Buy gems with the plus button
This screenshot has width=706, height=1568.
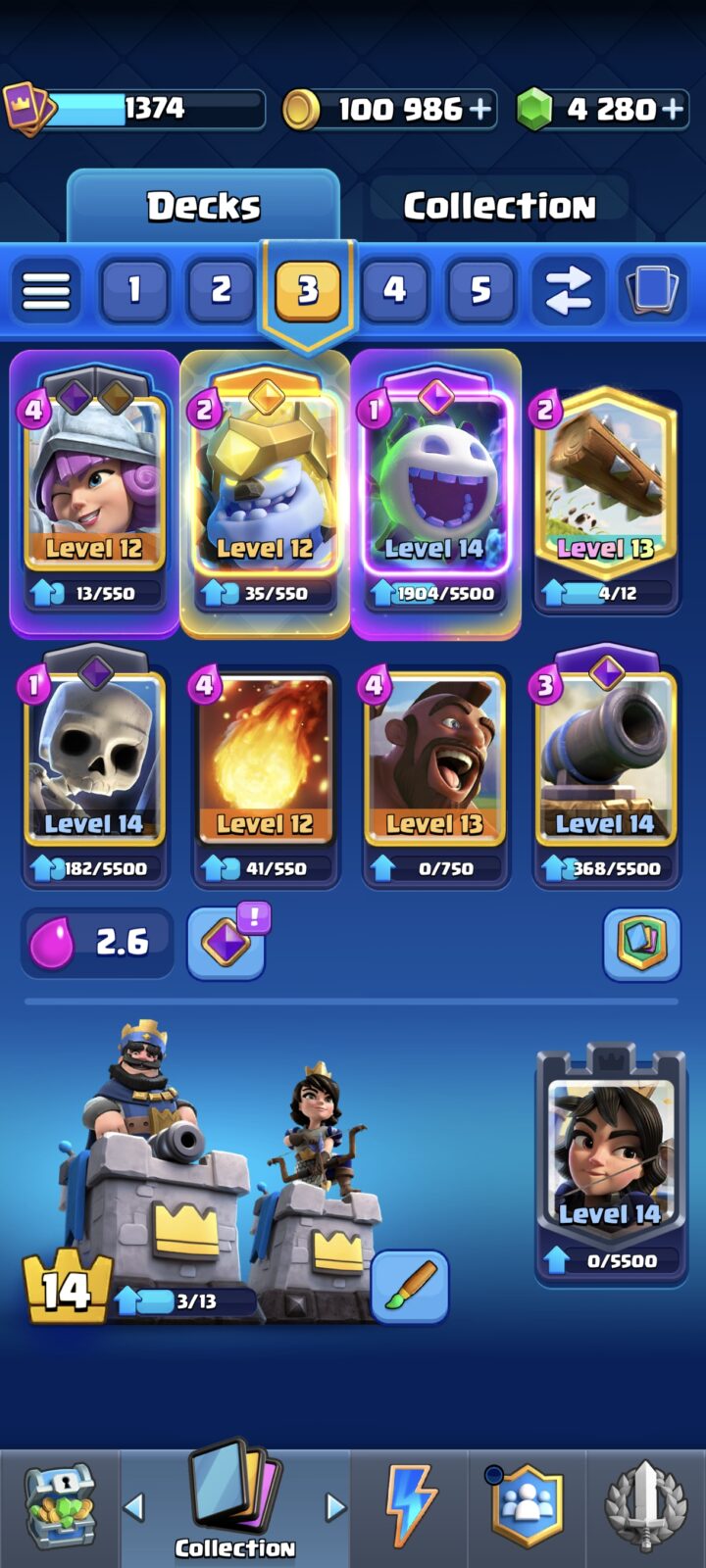pyautogui.click(x=673, y=109)
